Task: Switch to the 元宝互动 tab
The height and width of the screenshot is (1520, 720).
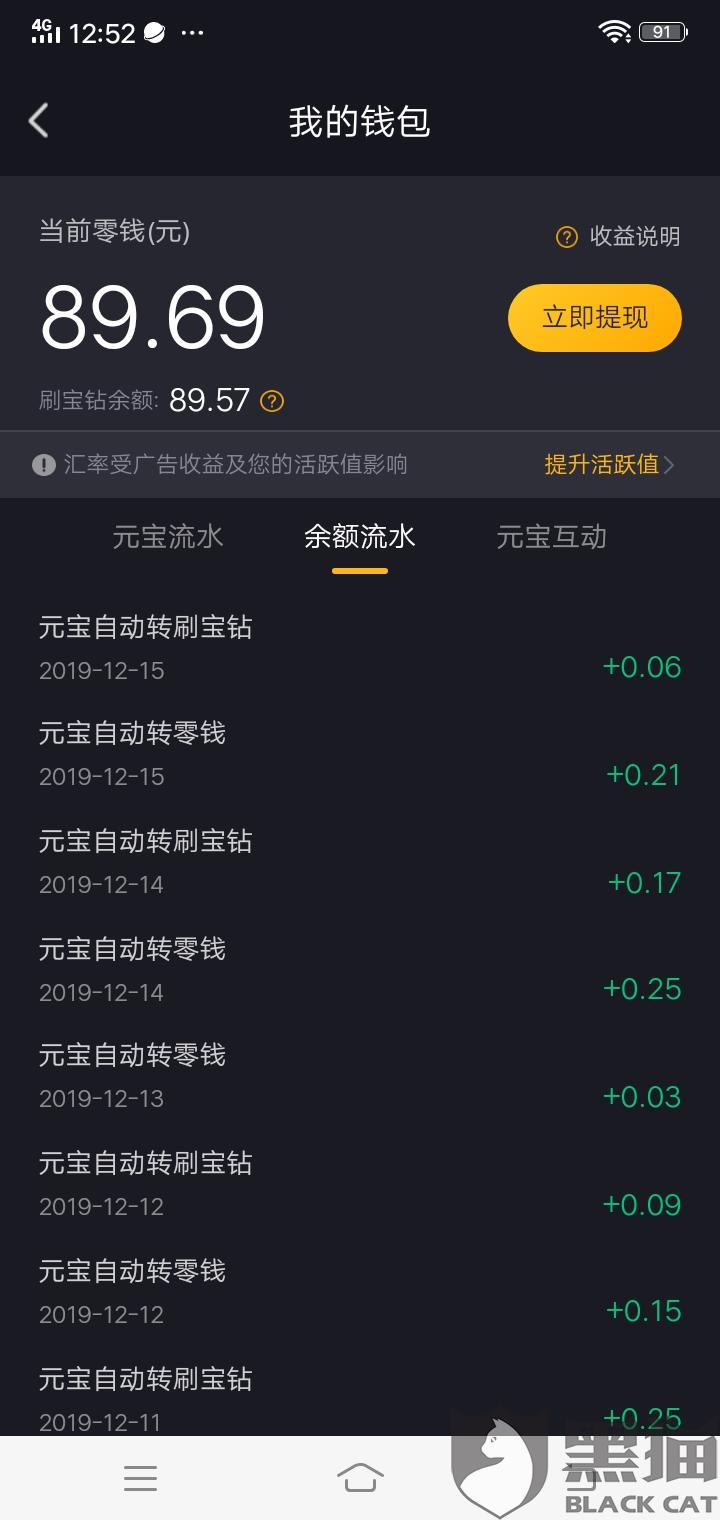Action: (552, 537)
